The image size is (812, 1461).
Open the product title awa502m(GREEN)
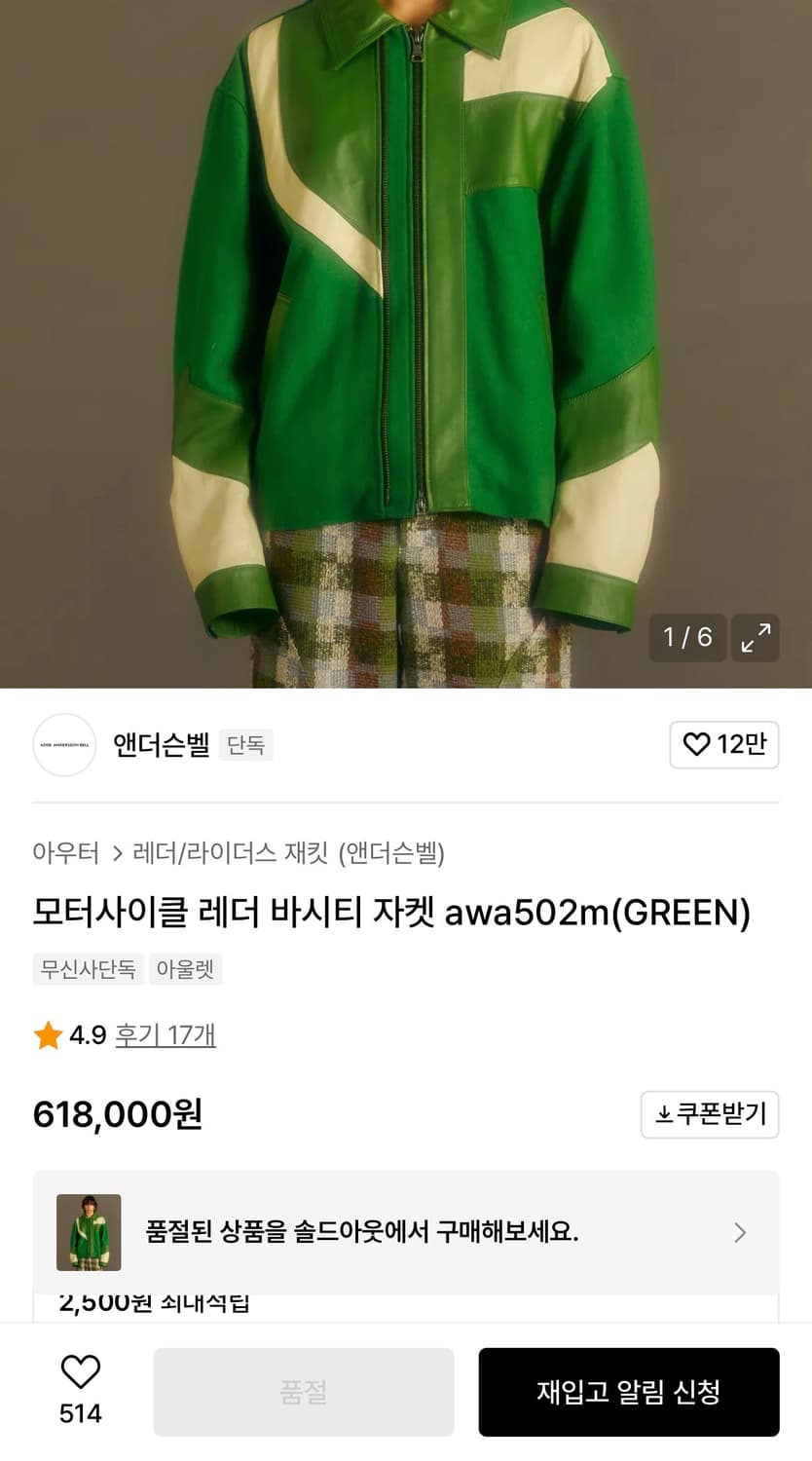pos(389,914)
